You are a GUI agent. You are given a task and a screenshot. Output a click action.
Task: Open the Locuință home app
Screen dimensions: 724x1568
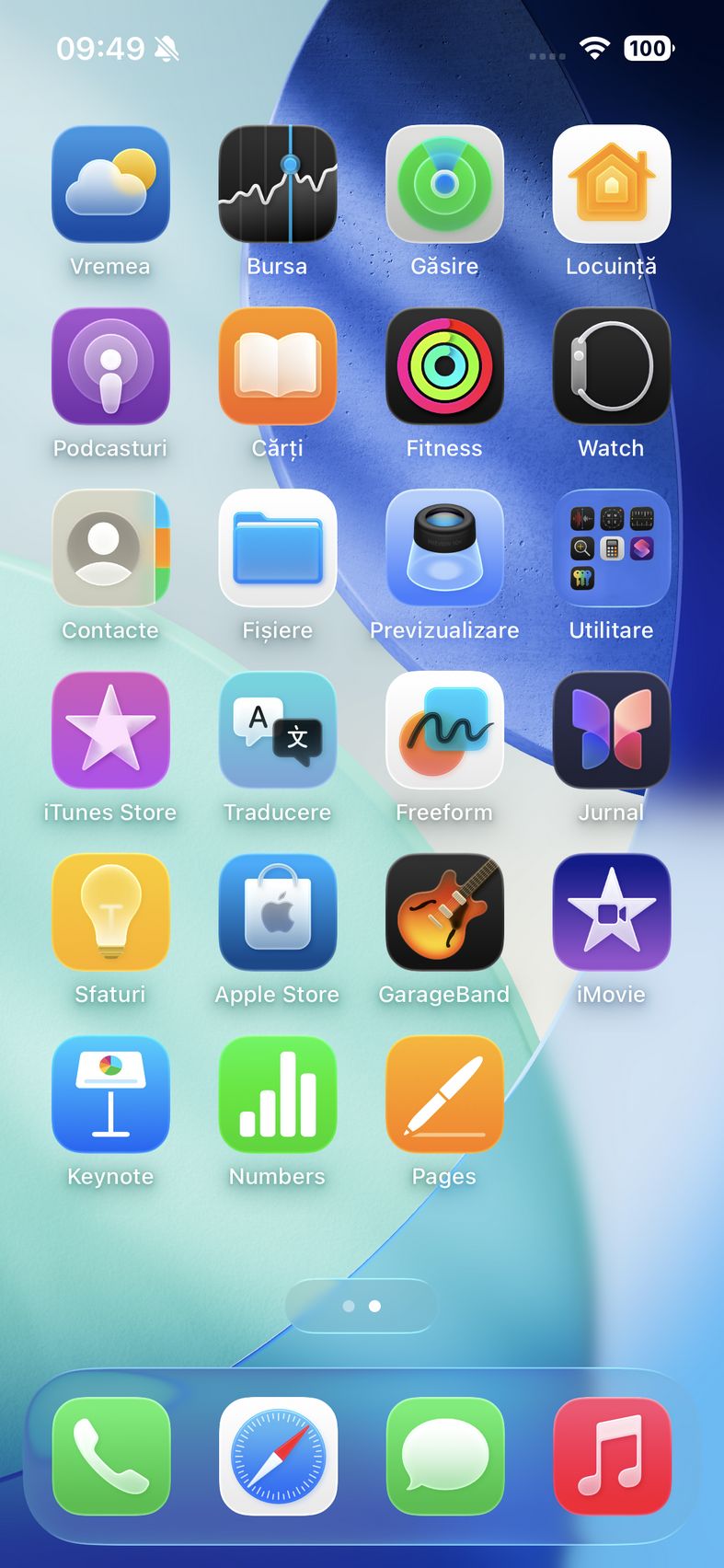pyautogui.click(x=611, y=184)
